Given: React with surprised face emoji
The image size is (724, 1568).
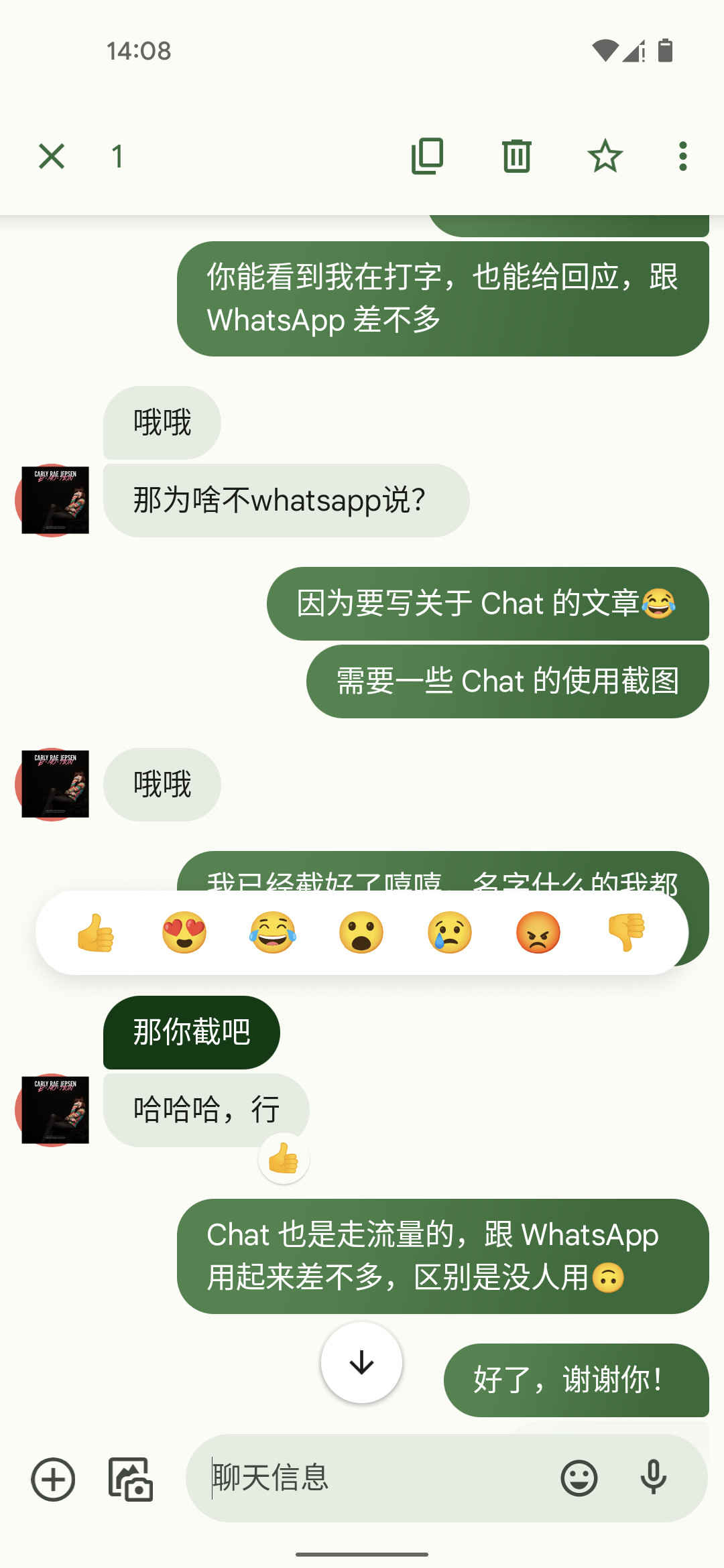Looking at the screenshot, I should click(x=361, y=932).
